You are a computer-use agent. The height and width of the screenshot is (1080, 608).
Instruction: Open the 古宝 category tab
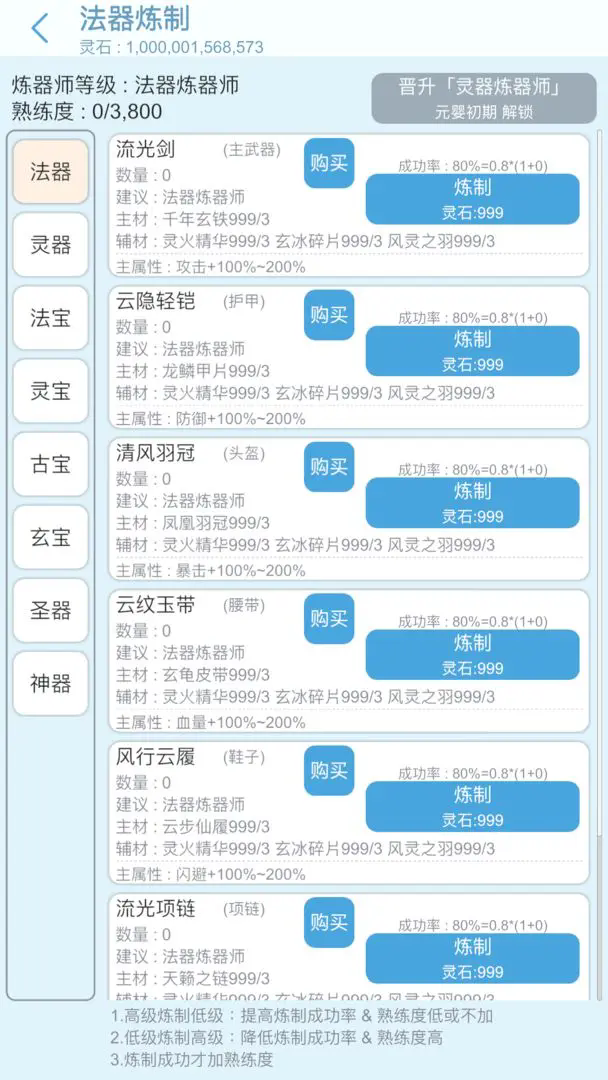(x=51, y=464)
